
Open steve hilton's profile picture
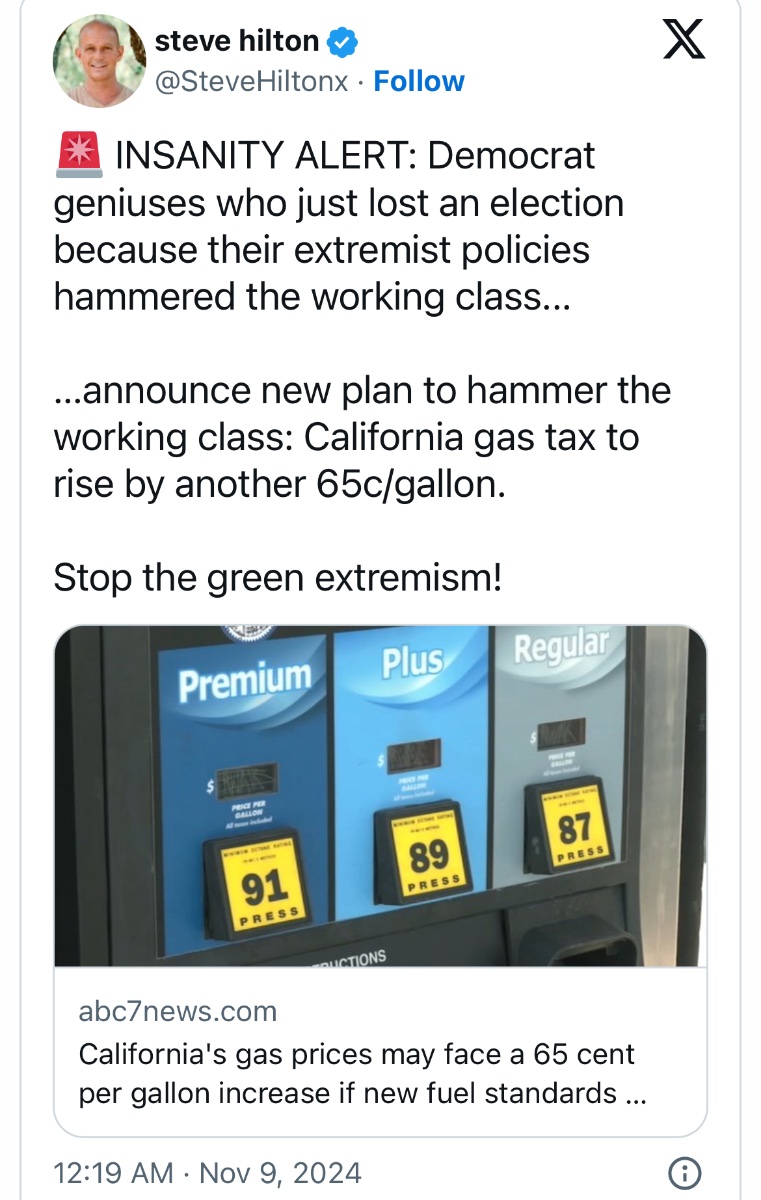coord(99,61)
